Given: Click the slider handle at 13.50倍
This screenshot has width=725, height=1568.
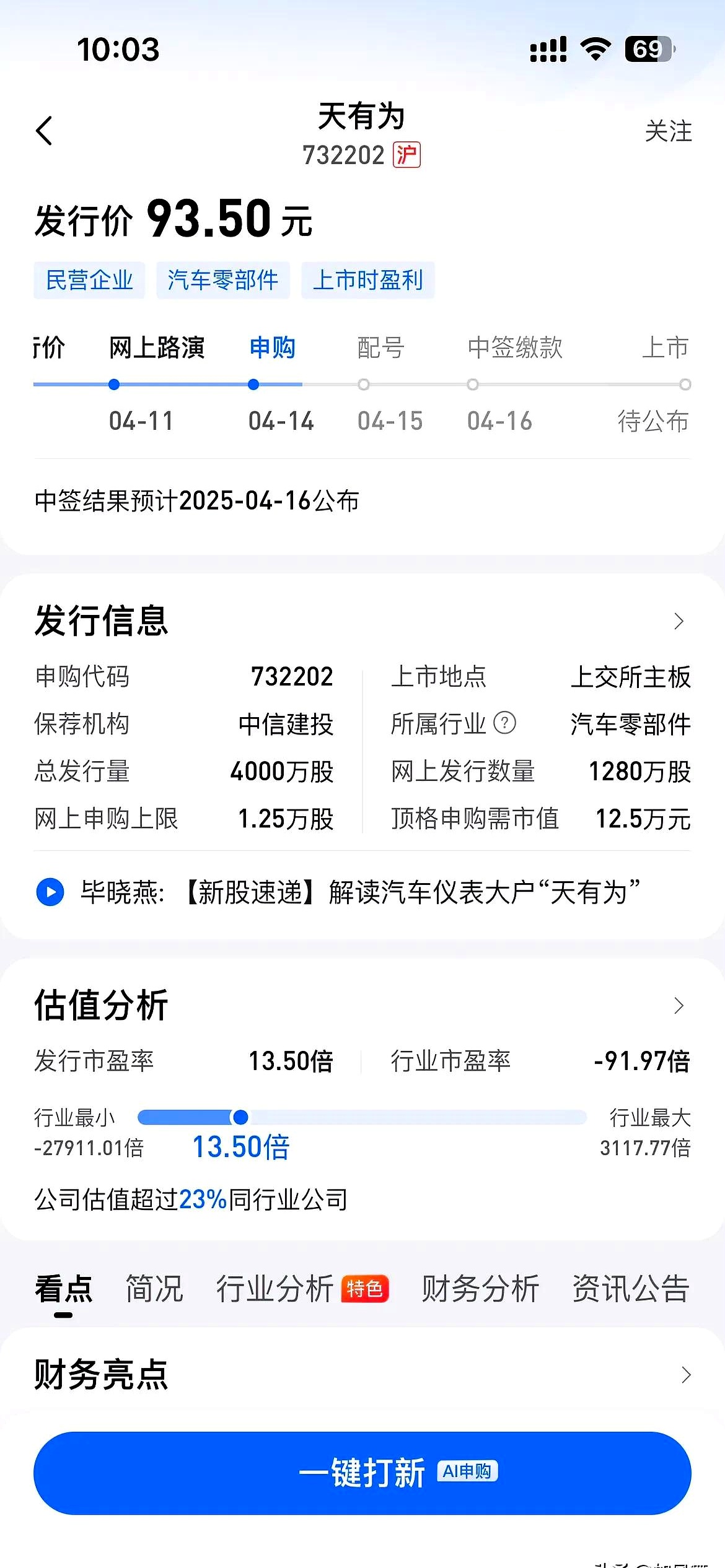Looking at the screenshot, I should (241, 1117).
